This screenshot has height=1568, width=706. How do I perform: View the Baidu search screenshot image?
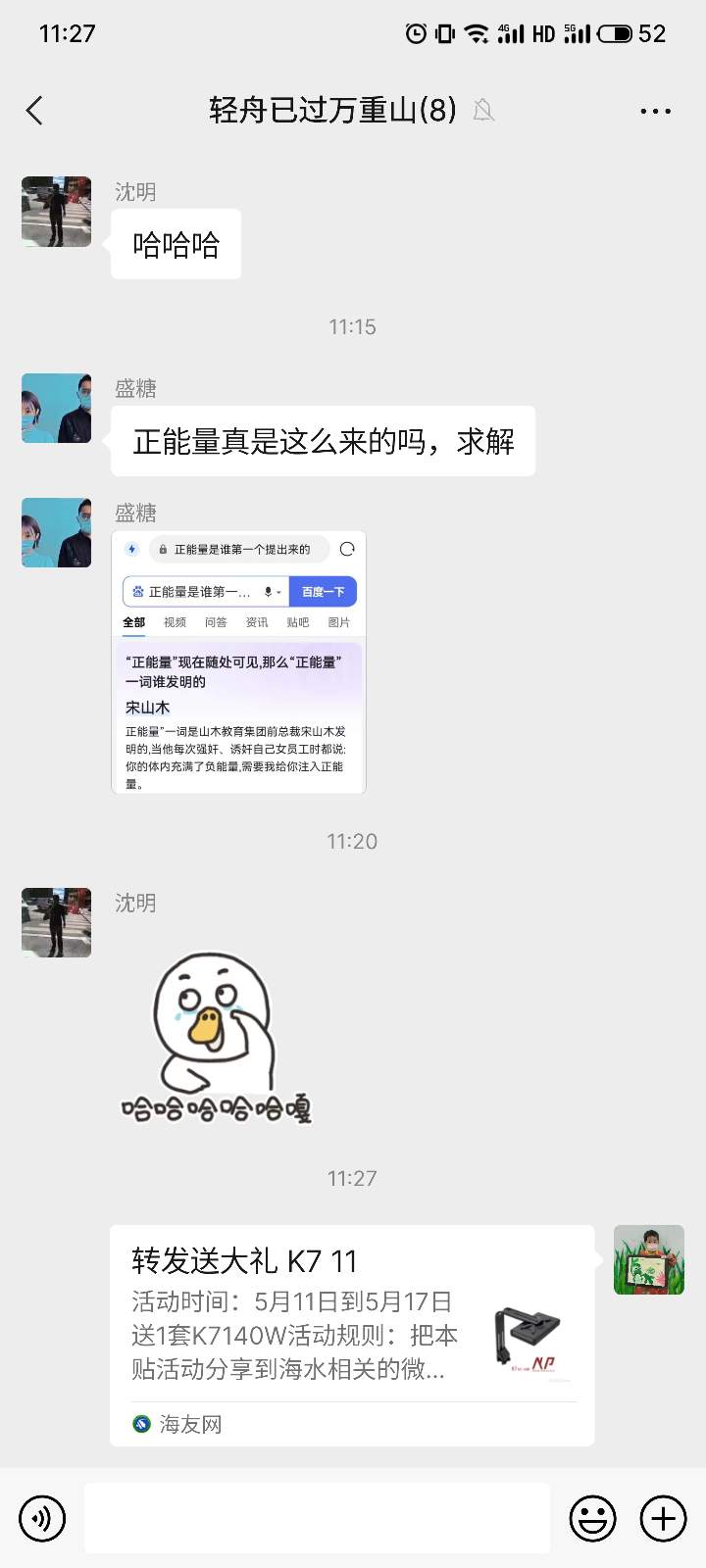click(x=238, y=662)
